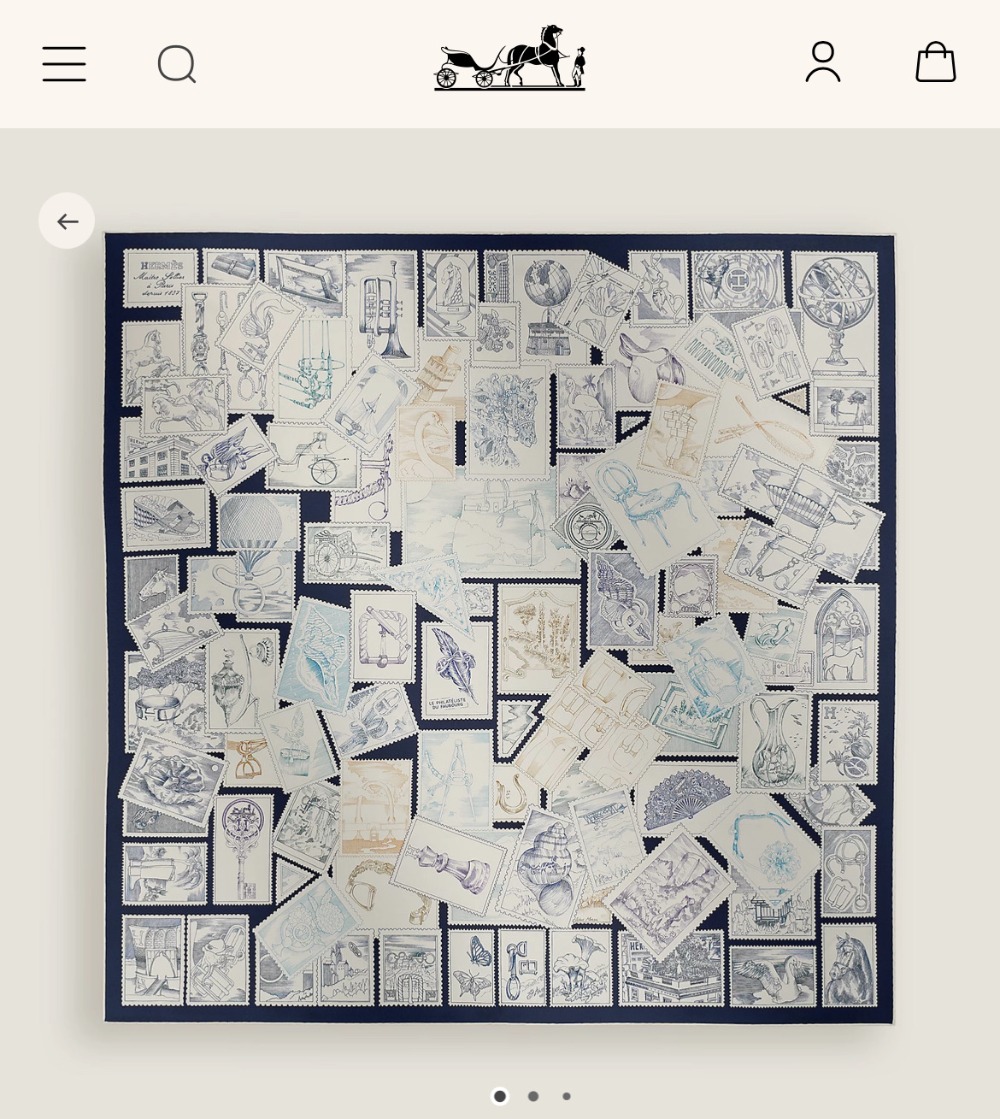The width and height of the screenshot is (1000, 1119).
Task: Open the shopping bag
Action: (x=936, y=62)
